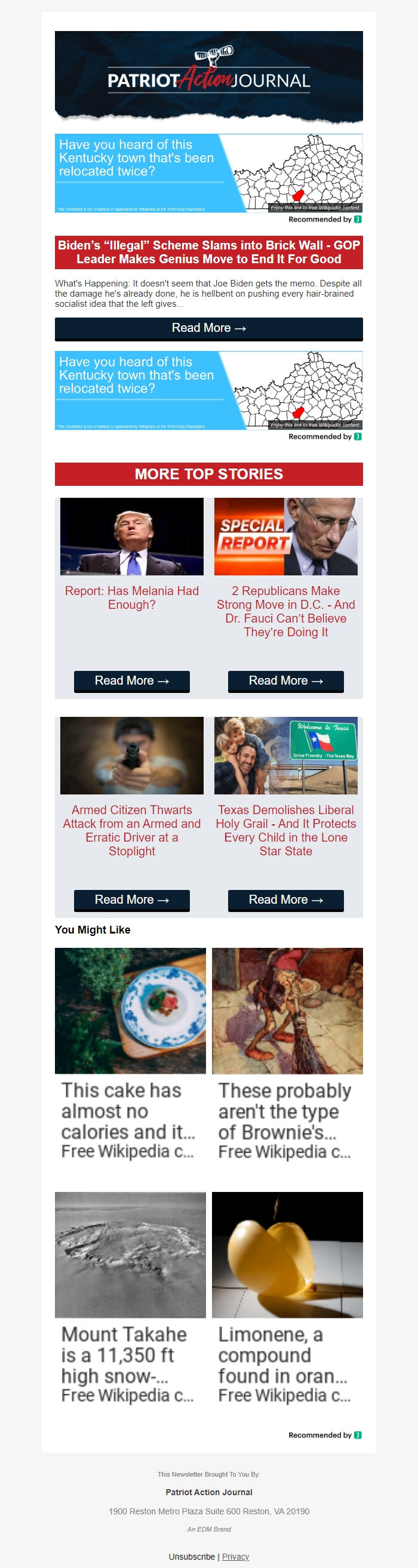Screen dimensions: 418x1568
Task: Tap Read More under the Biden story
Action: (208, 328)
